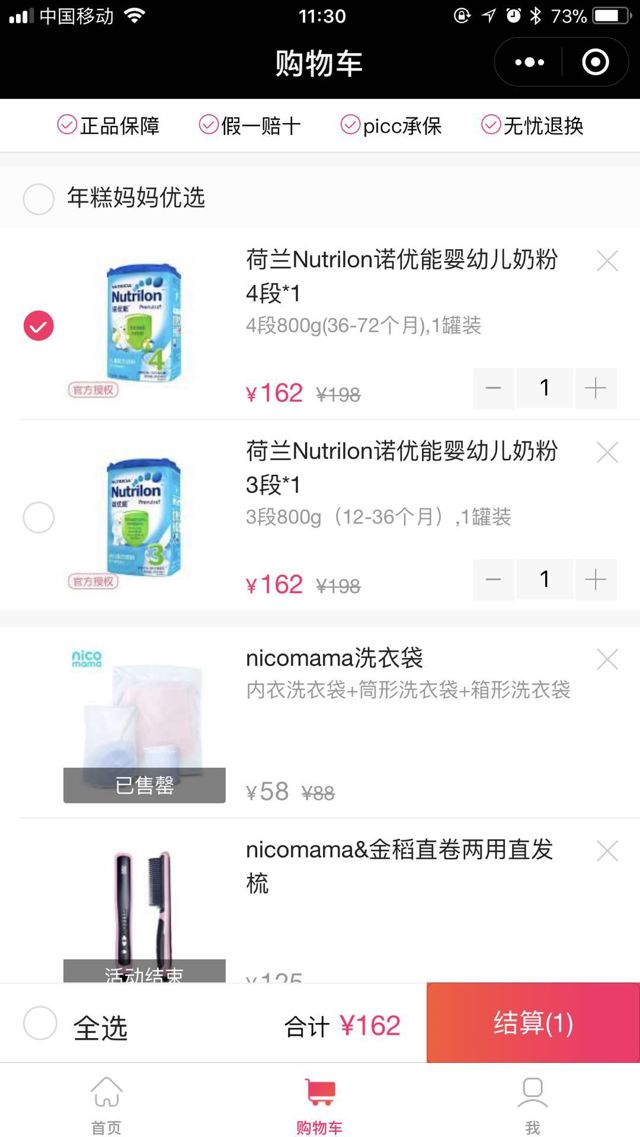Viewport: 640px width, 1137px height.
Task: Select all items from 年糕妈妈优选 store
Action: pos(38,198)
